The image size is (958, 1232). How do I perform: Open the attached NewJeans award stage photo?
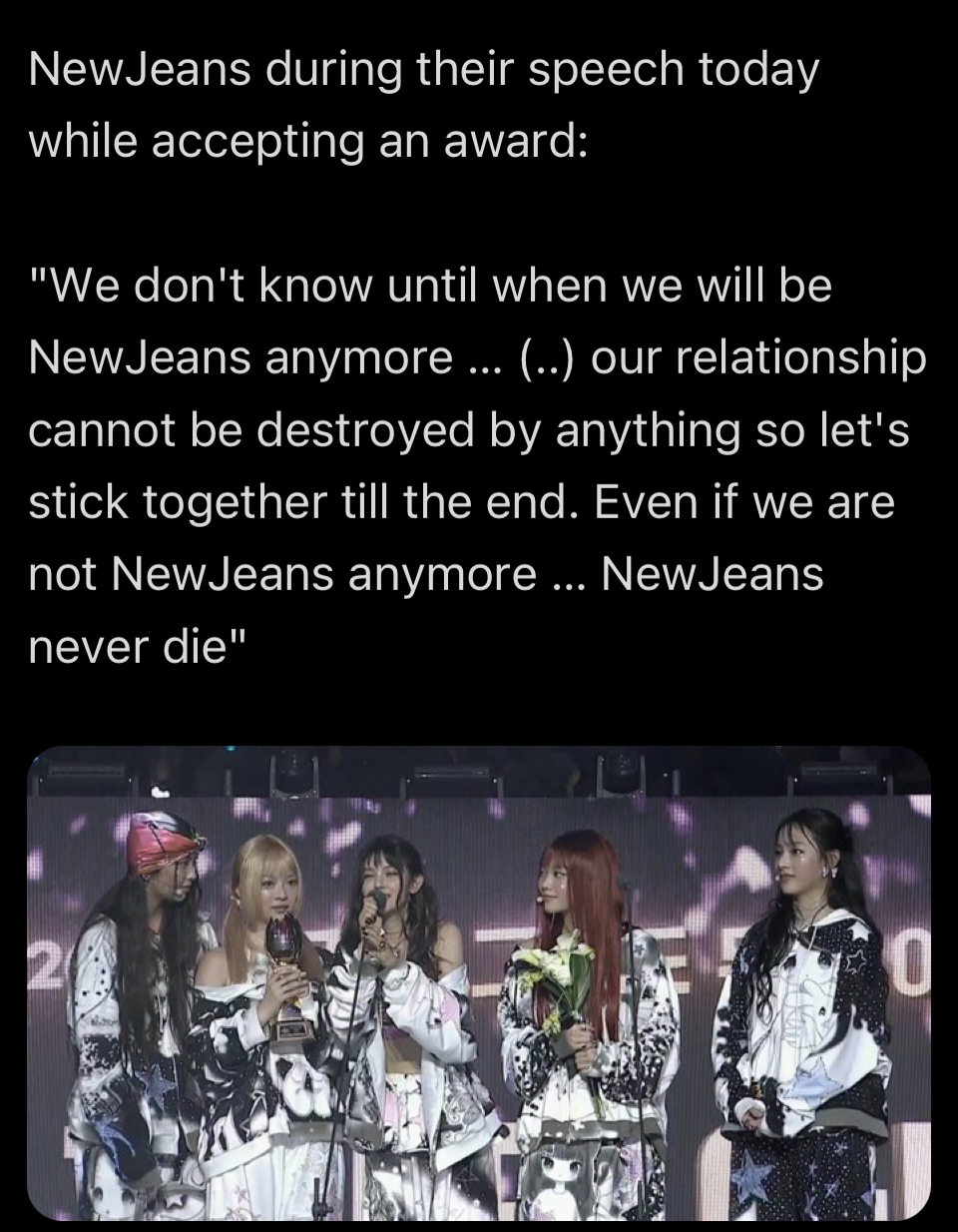click(x=479, y=982)
